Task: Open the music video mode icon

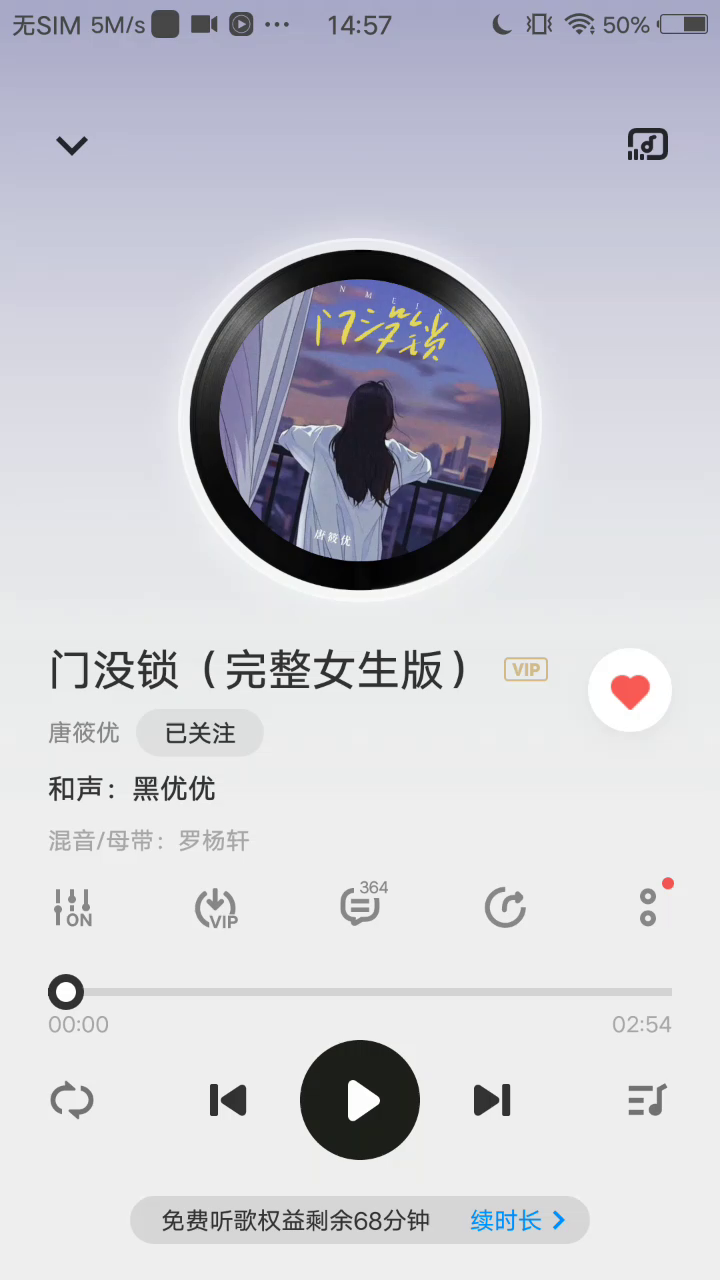Action: coord(647,145)
